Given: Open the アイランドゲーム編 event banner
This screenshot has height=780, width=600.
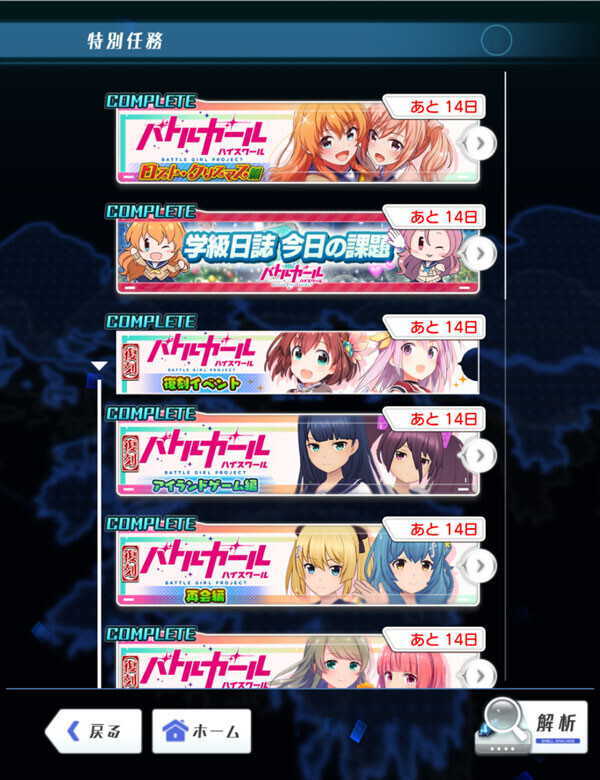Looking at the screenshot, I should tap(298, 455).
